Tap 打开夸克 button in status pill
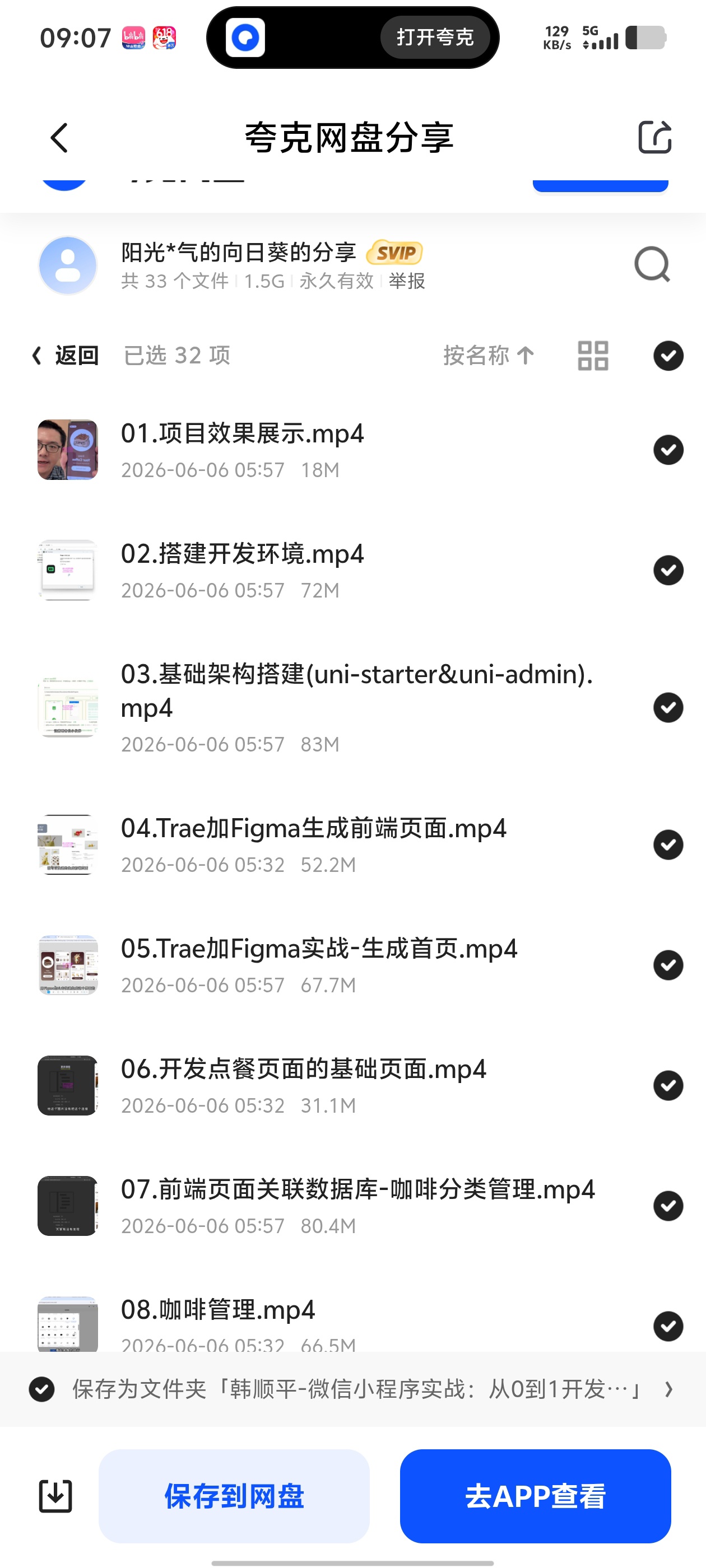The width and height of the screenshot is (706, 1568). click(x=435, y=38)
